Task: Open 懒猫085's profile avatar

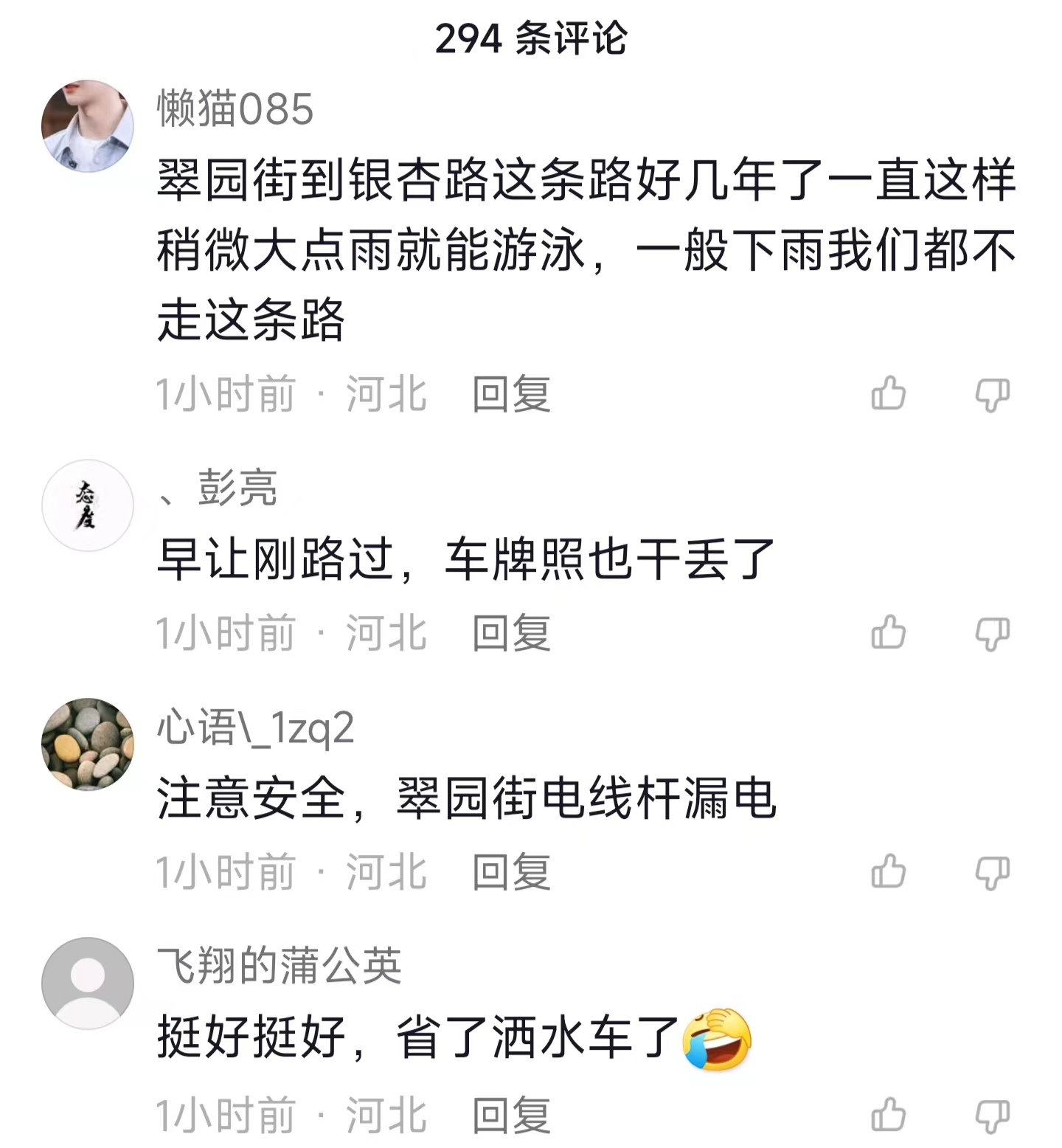Action: pos(88,126)
